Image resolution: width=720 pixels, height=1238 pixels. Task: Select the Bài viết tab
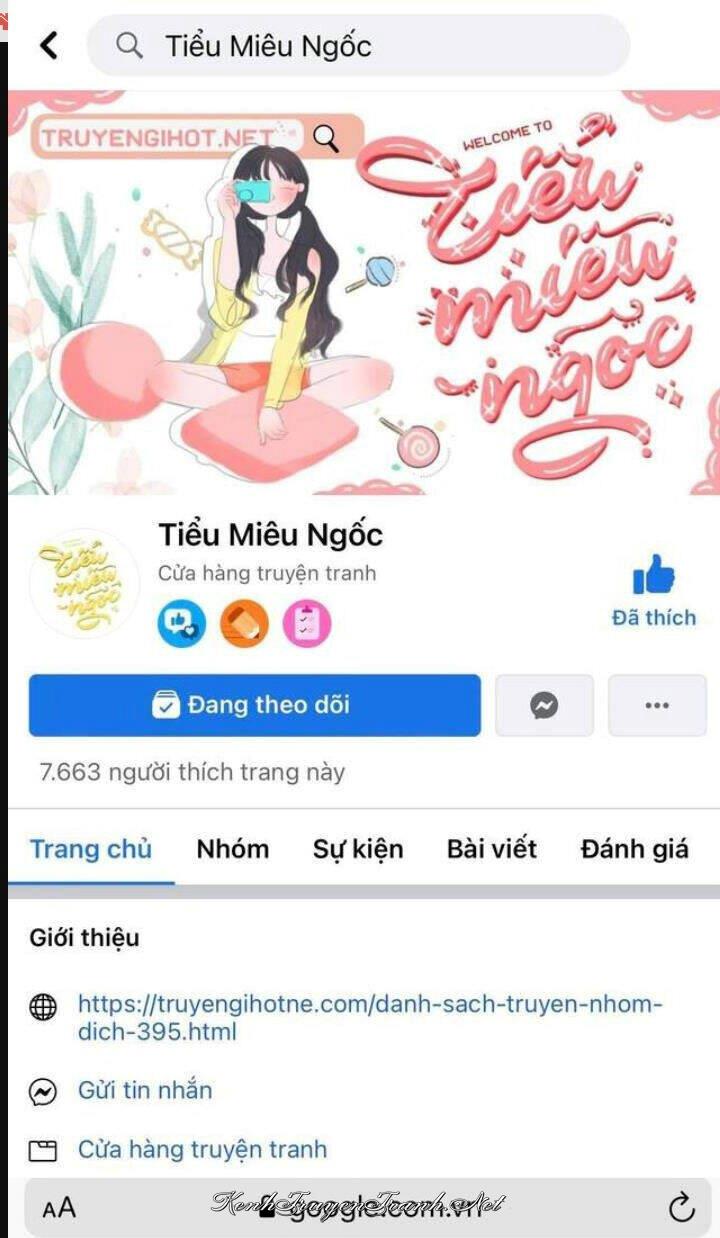click(x=491, y=849)
